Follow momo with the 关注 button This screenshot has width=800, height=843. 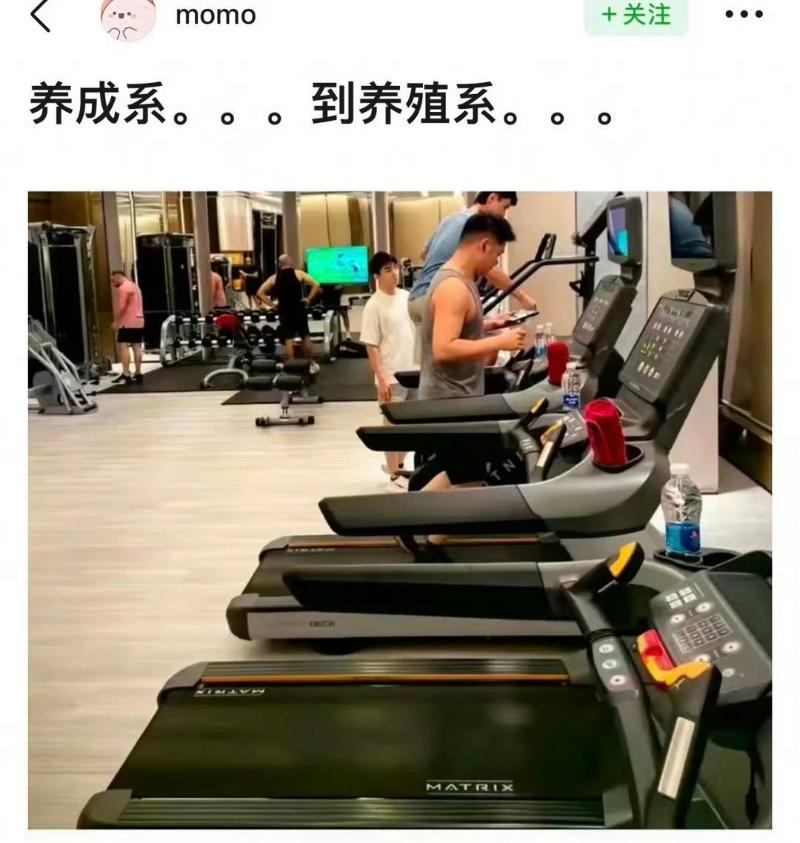[x=636, y=15]
